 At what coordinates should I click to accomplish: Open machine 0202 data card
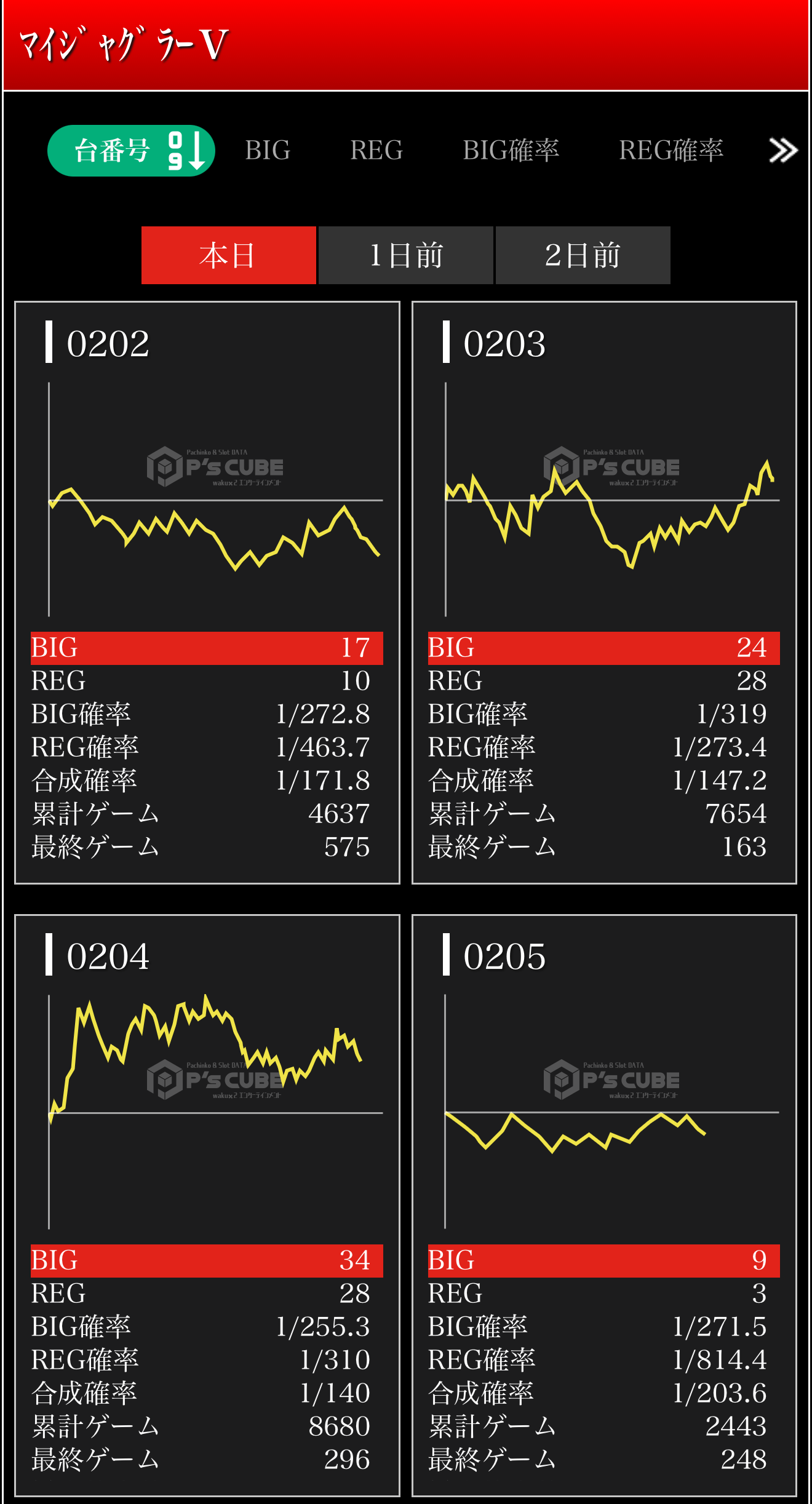[x=207, y=592]
